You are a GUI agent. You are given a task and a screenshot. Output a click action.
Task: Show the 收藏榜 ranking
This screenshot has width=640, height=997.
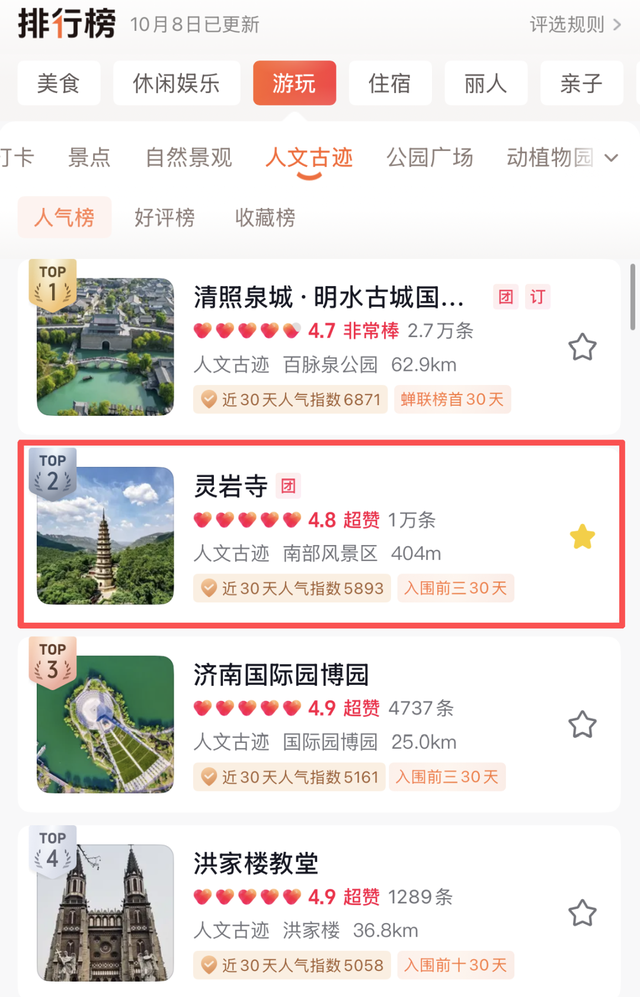click(265, 217)
